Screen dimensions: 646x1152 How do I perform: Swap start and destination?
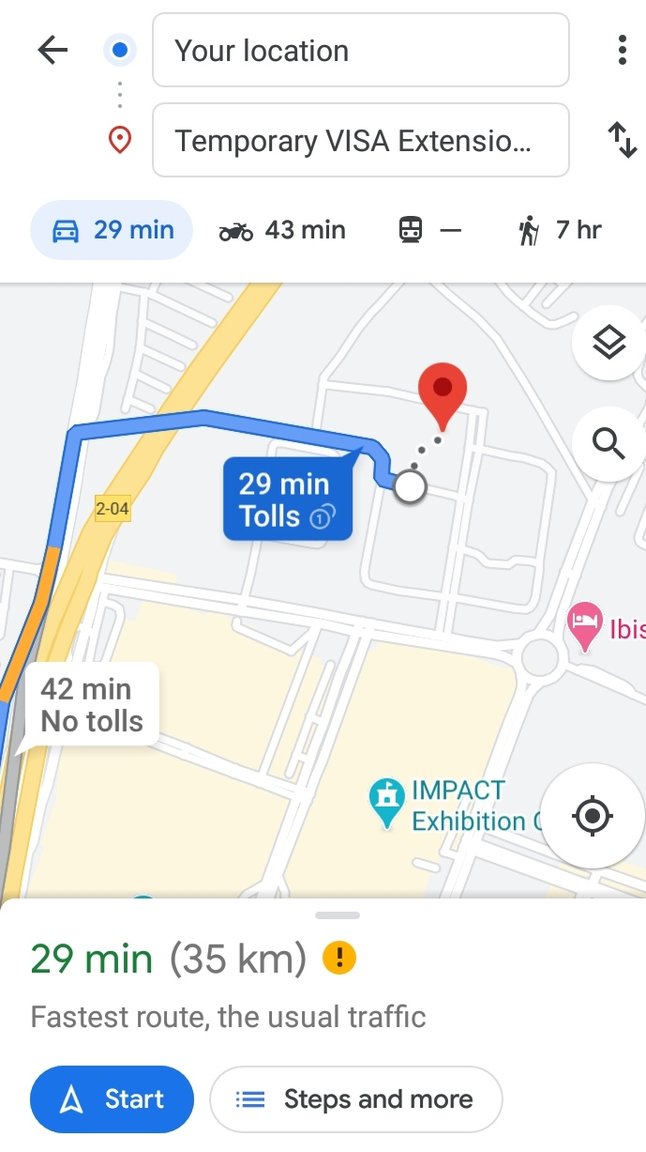pyautogui.click(x=622, y=140)
